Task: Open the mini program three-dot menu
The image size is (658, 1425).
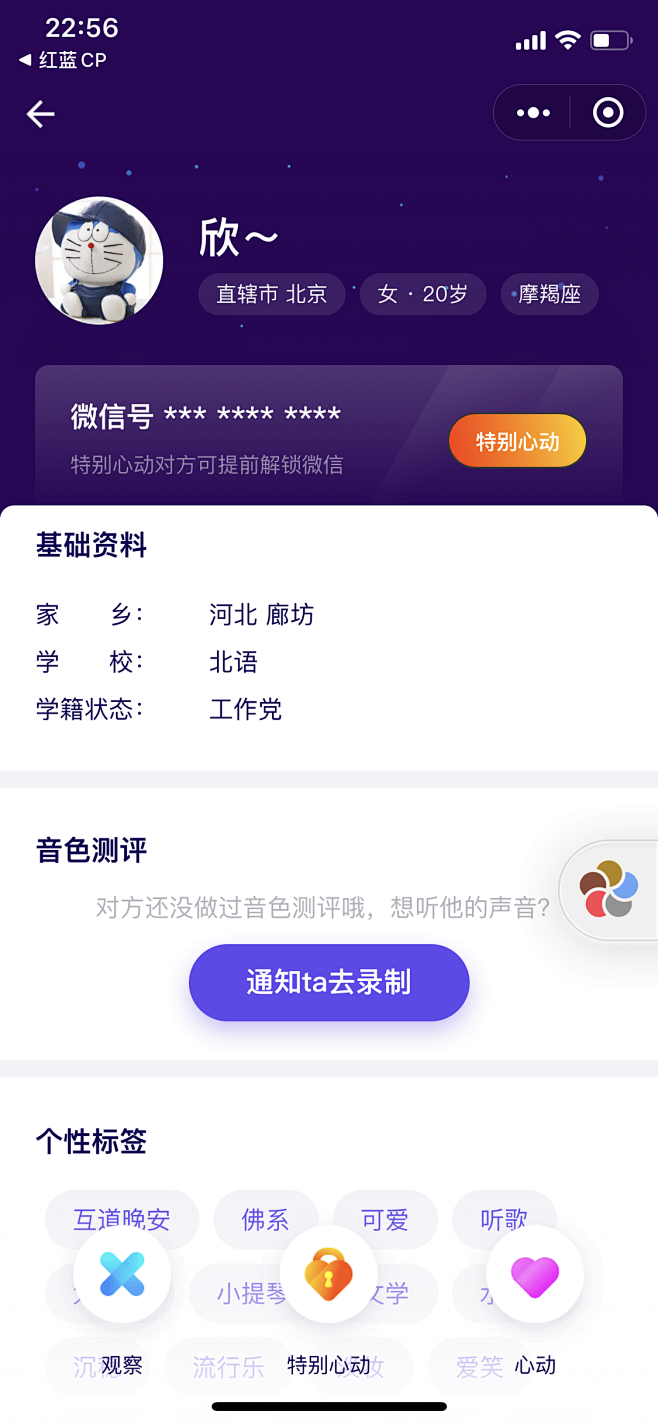Action: click(x=533, y=113)
